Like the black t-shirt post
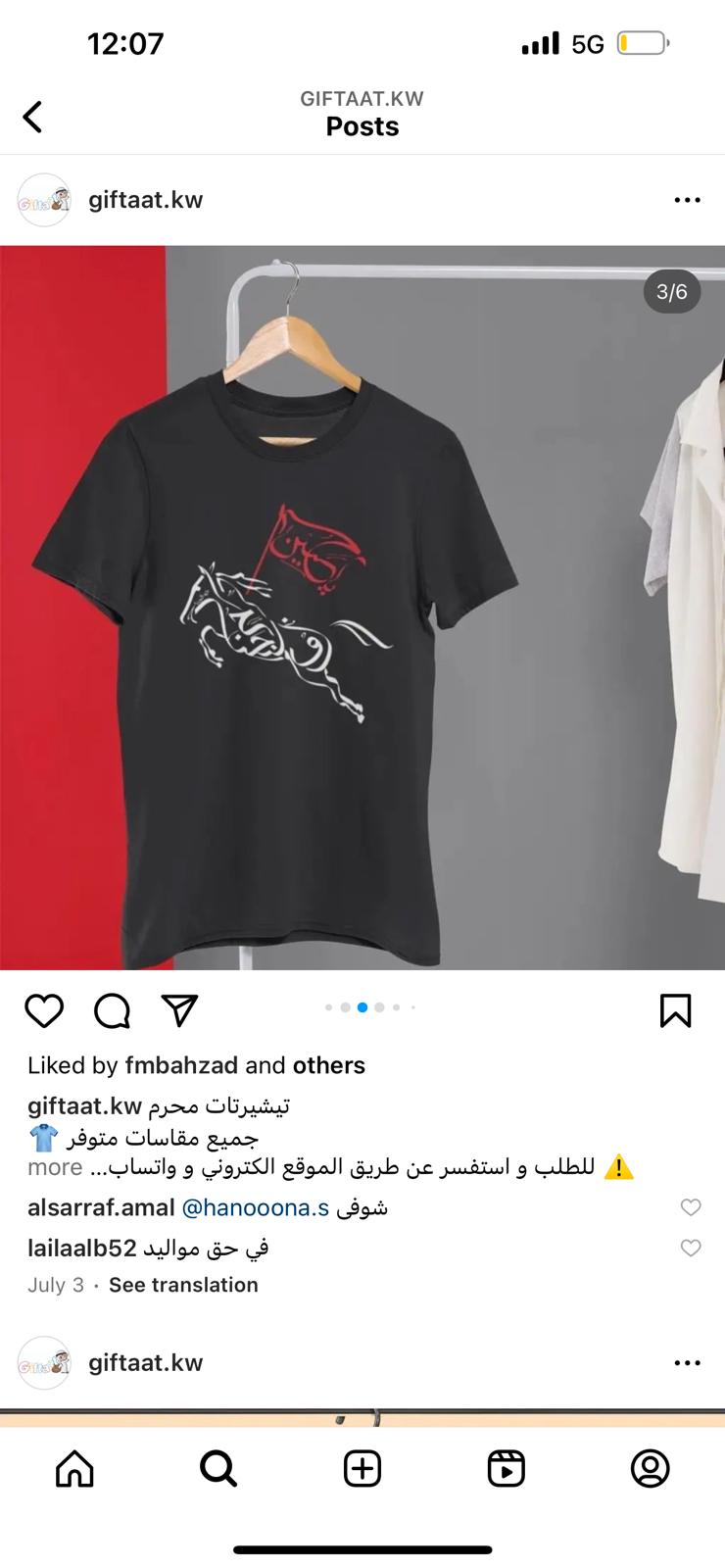 point(44,1010)
